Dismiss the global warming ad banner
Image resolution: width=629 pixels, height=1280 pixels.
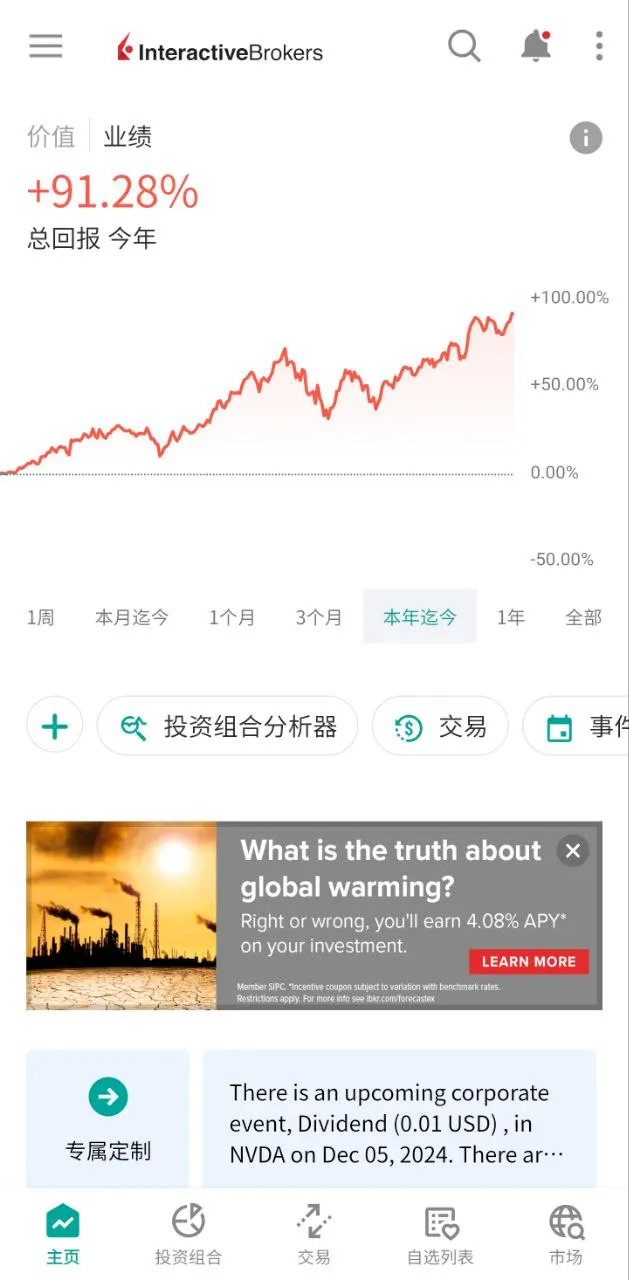click(573, 851)
